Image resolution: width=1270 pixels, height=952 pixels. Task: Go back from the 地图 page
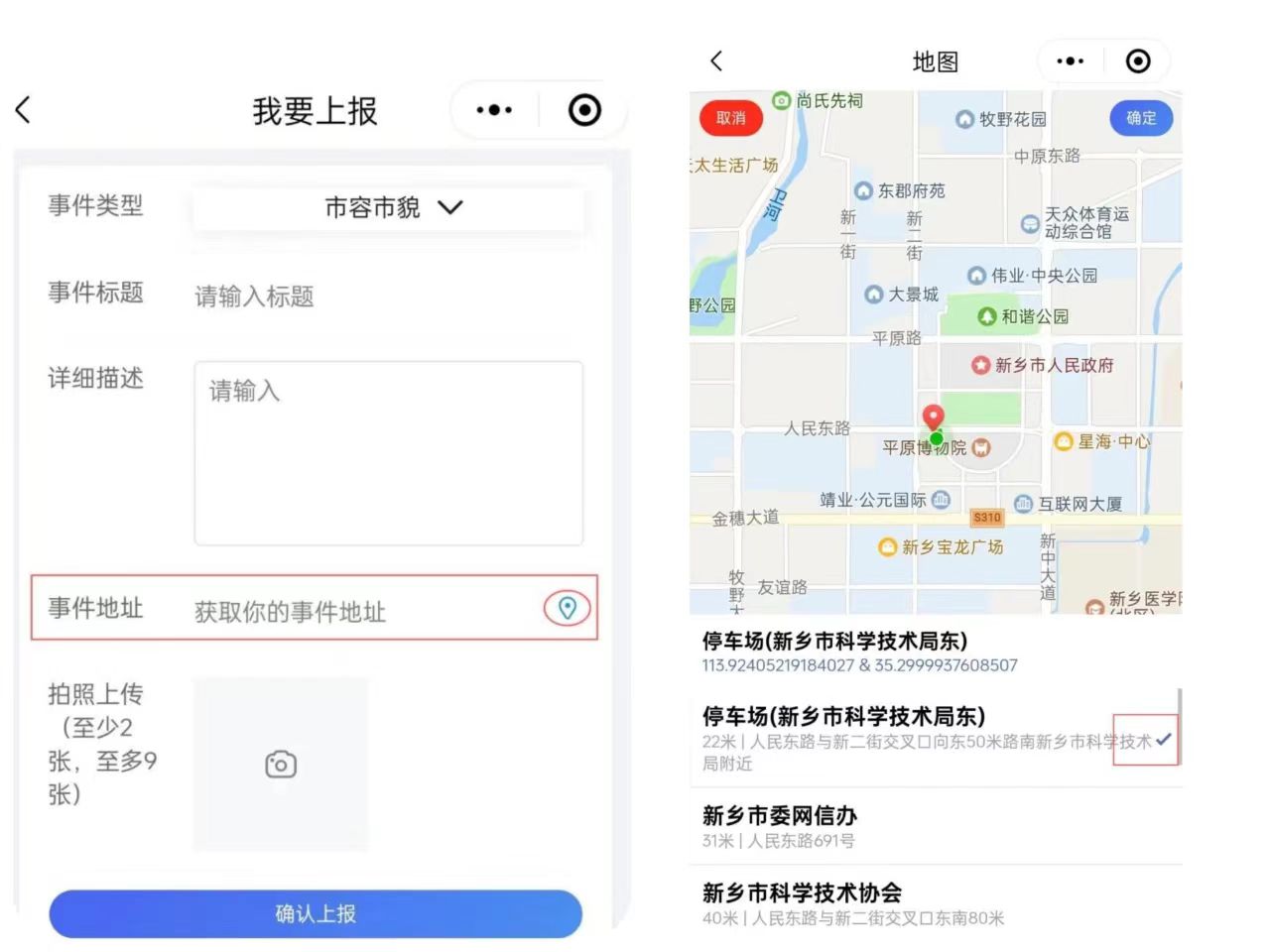[716, 61]
